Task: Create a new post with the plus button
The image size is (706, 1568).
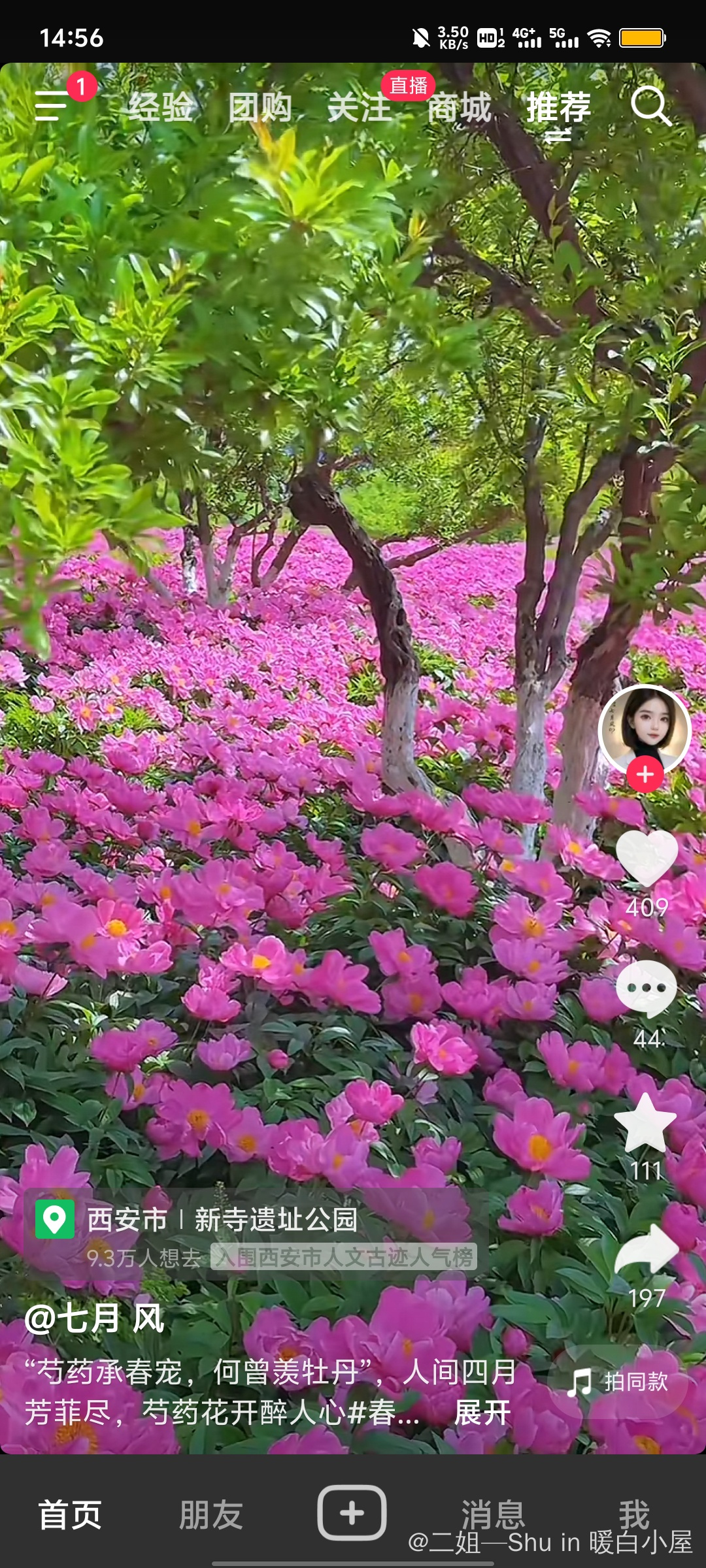Action: pyautogui.click(x=352, y=1513)
